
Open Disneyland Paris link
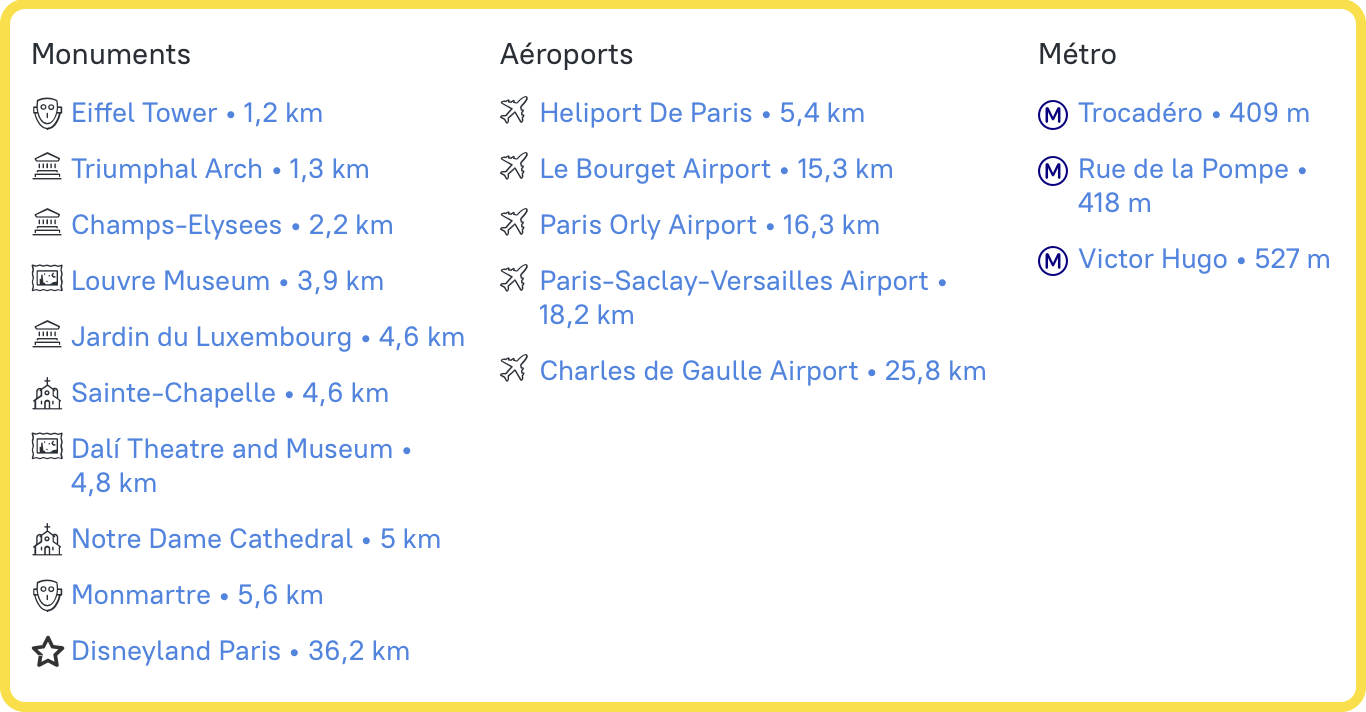coord(240,651)
